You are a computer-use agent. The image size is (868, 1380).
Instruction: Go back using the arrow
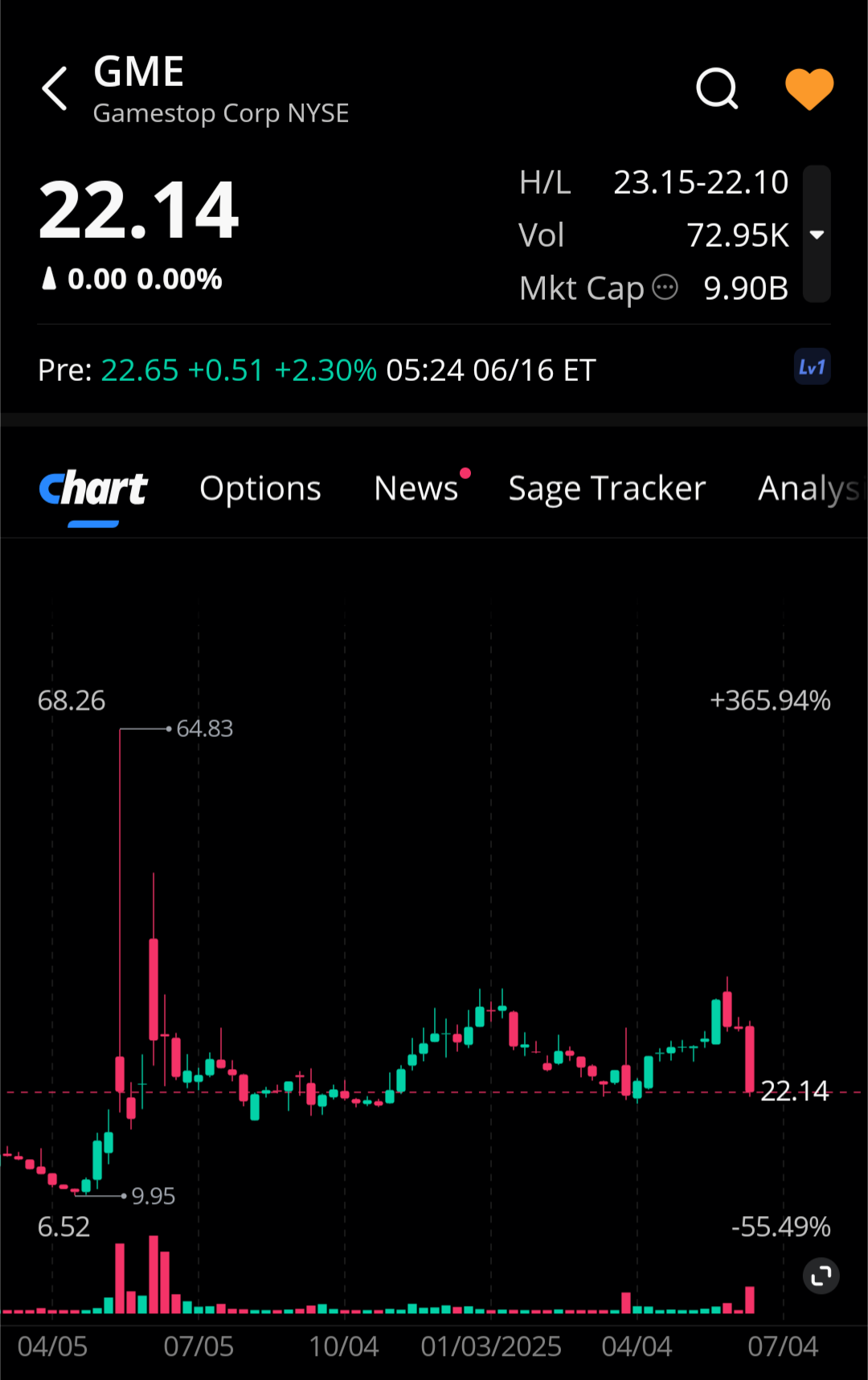point(55,88)
